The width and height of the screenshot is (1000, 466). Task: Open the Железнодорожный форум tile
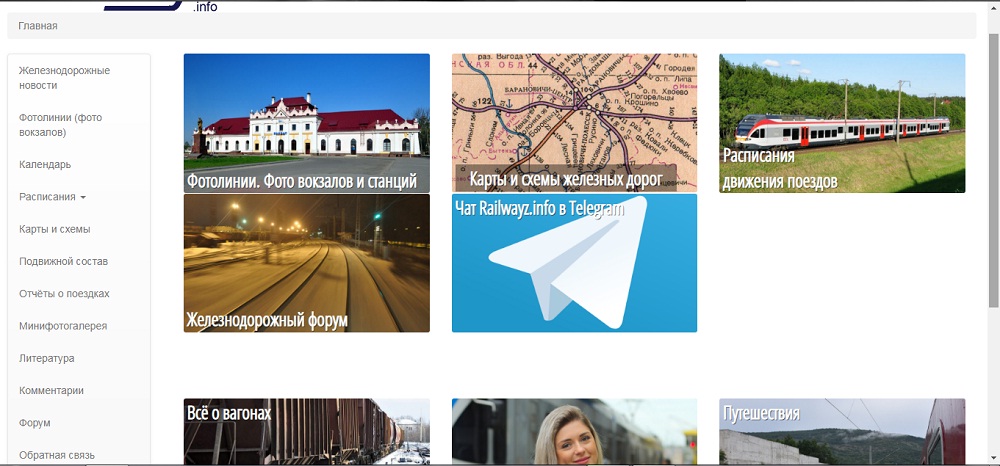pyautogui.click(x=307, y=263)
